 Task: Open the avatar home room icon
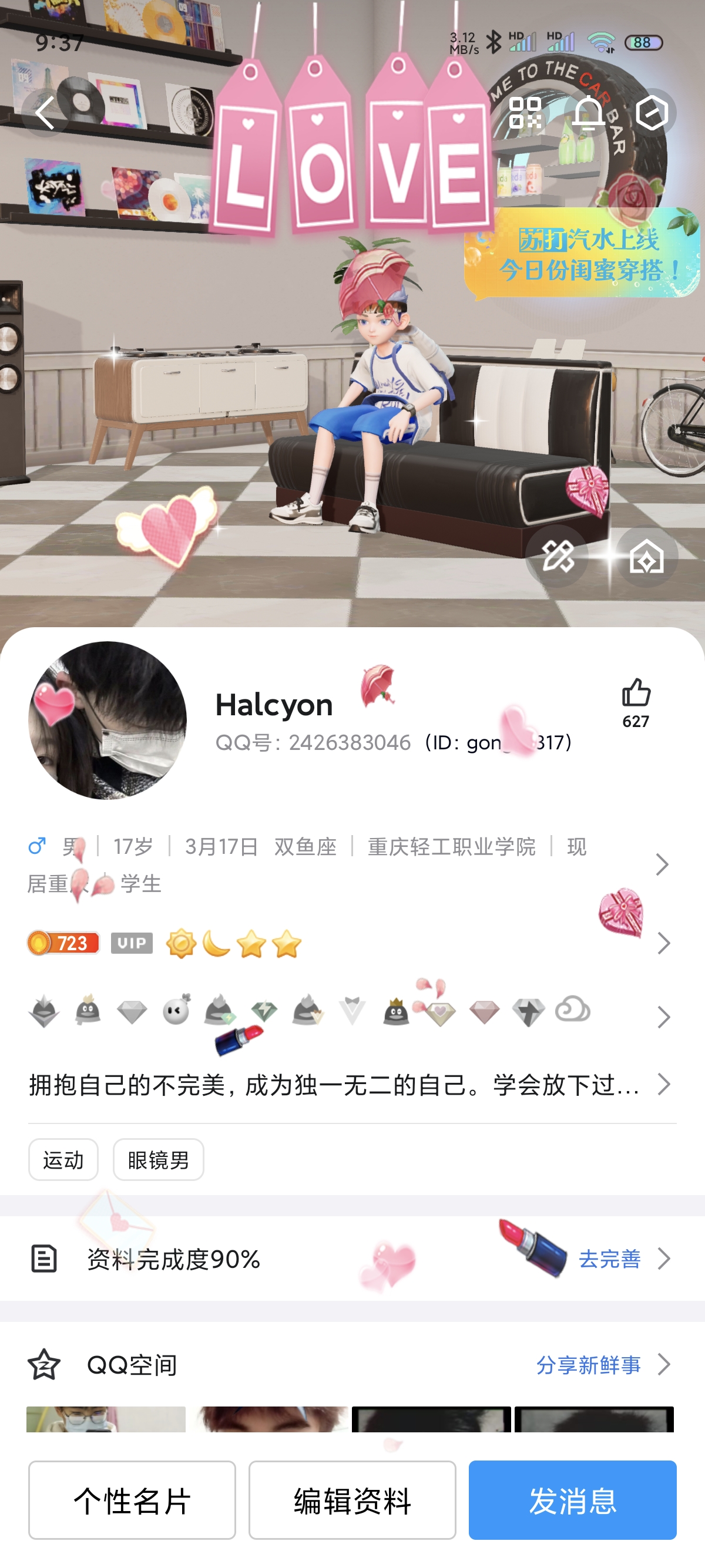pos(647,556)
